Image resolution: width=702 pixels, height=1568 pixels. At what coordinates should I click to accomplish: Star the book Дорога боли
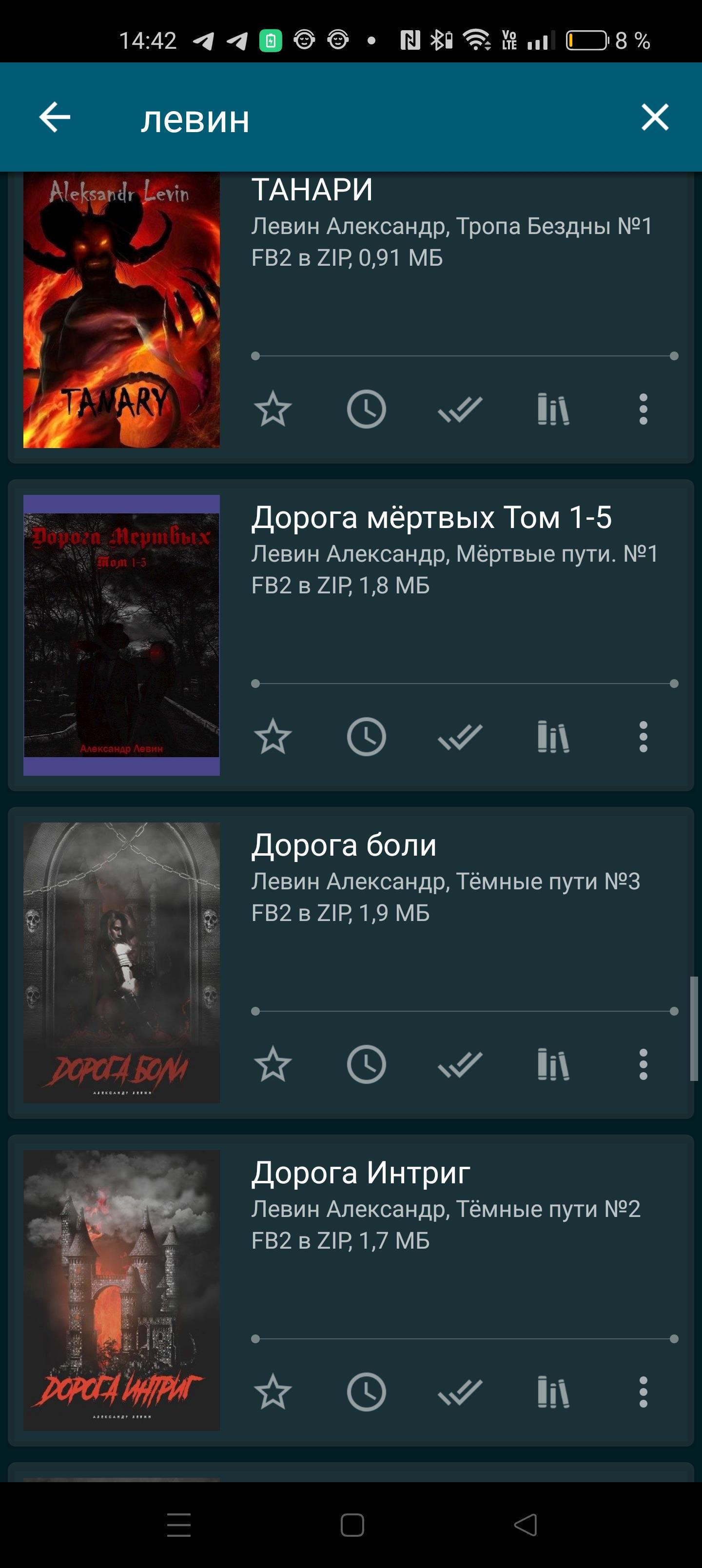coord(272,1064)
